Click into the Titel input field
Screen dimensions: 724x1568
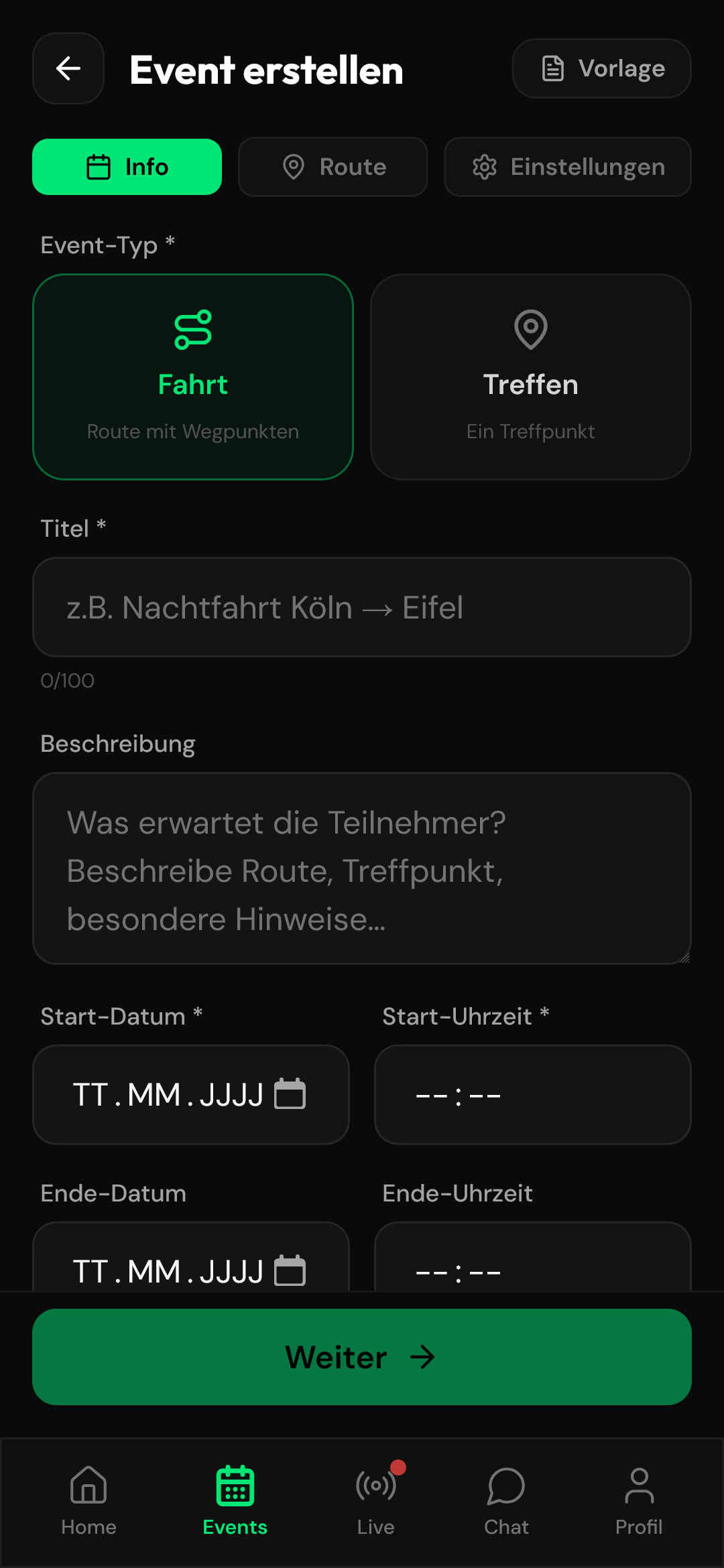362,606
